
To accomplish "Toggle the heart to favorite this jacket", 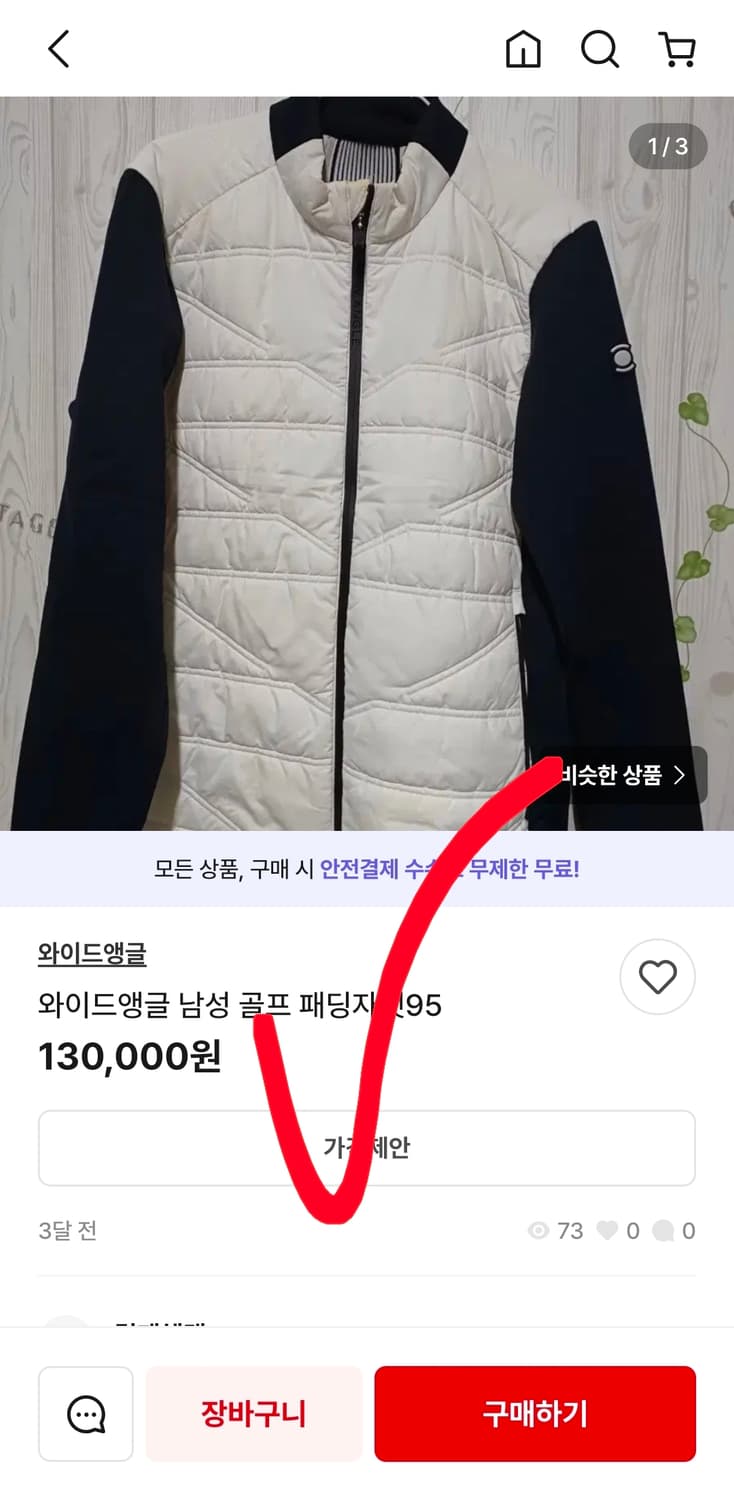I will (x=657, y=977).
